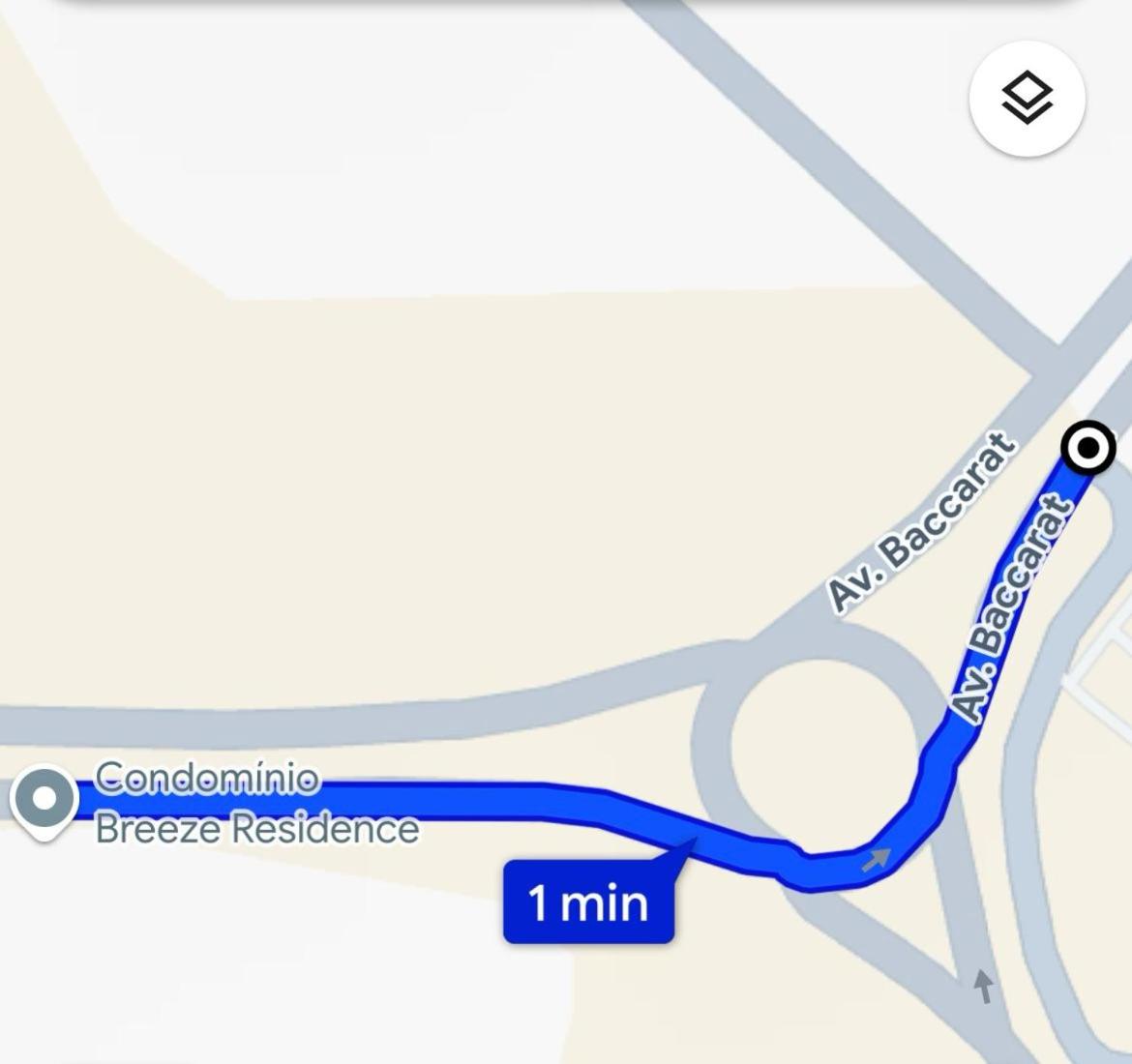The height and width of the screenshot is (1064, 1132).
Task: Open the map layers button
Action: pyautogui.click(x=1027, y=99)
